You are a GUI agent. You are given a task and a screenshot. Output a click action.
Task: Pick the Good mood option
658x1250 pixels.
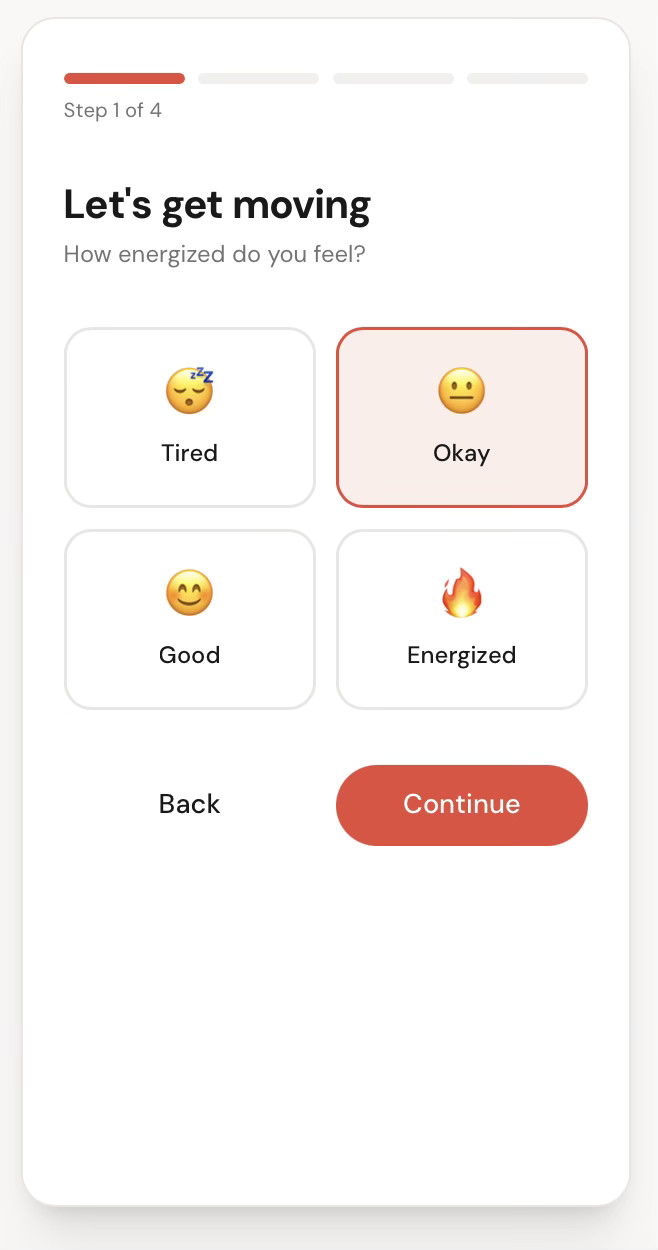[190, 619]
